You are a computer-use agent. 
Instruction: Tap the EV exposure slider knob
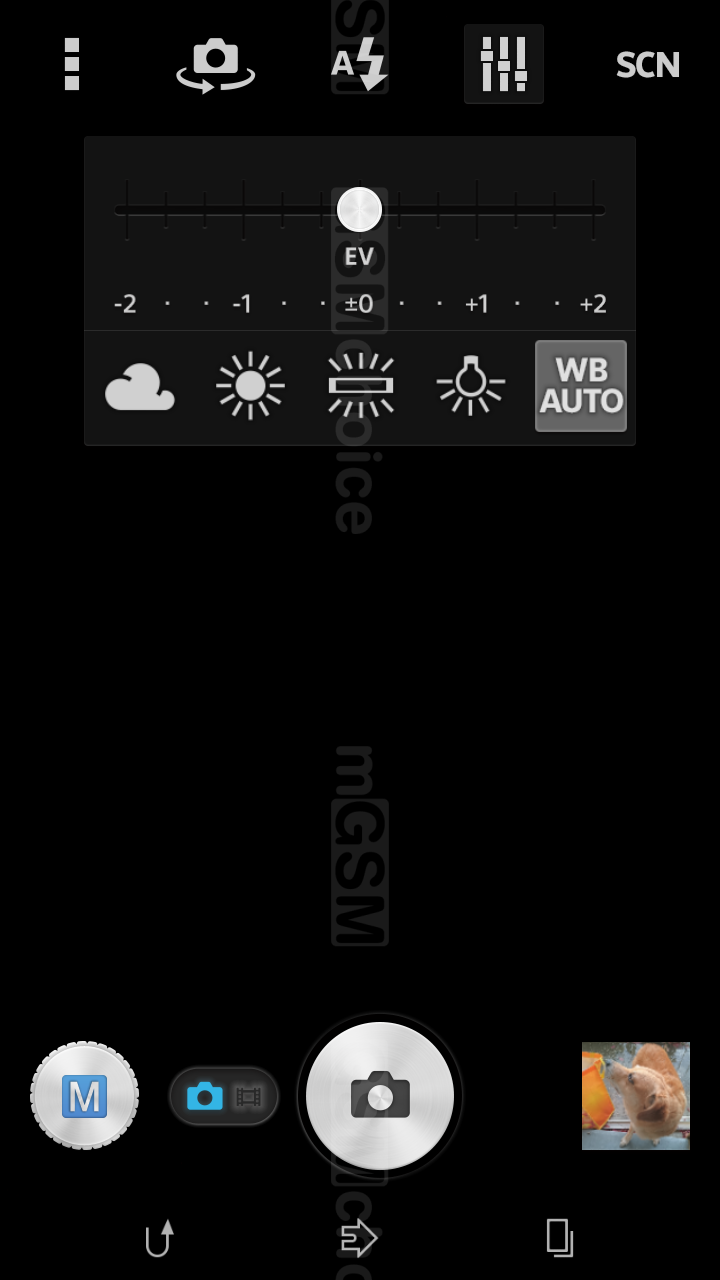(359, 210)
